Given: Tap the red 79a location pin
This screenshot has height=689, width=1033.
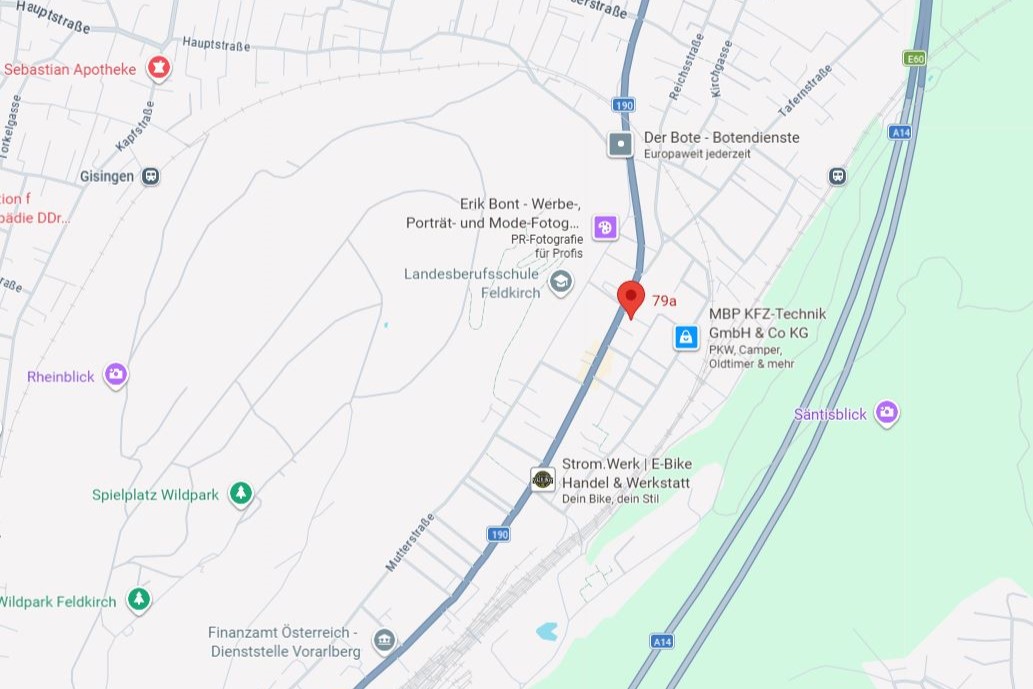Looking at the screenshot, I should coord(630,298).
